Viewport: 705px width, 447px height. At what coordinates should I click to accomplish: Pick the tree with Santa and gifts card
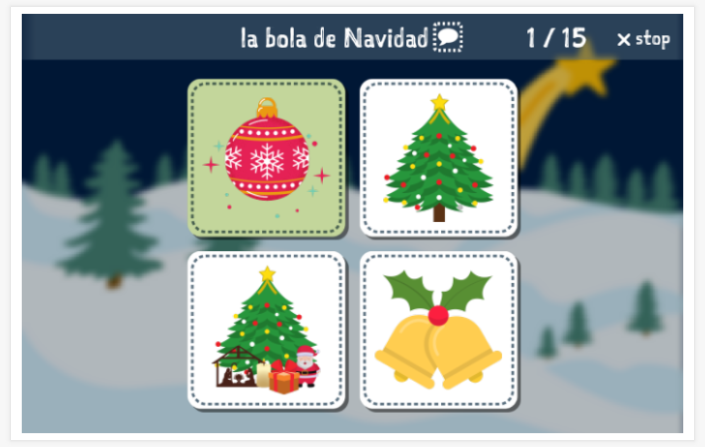(x=266, y=329)
